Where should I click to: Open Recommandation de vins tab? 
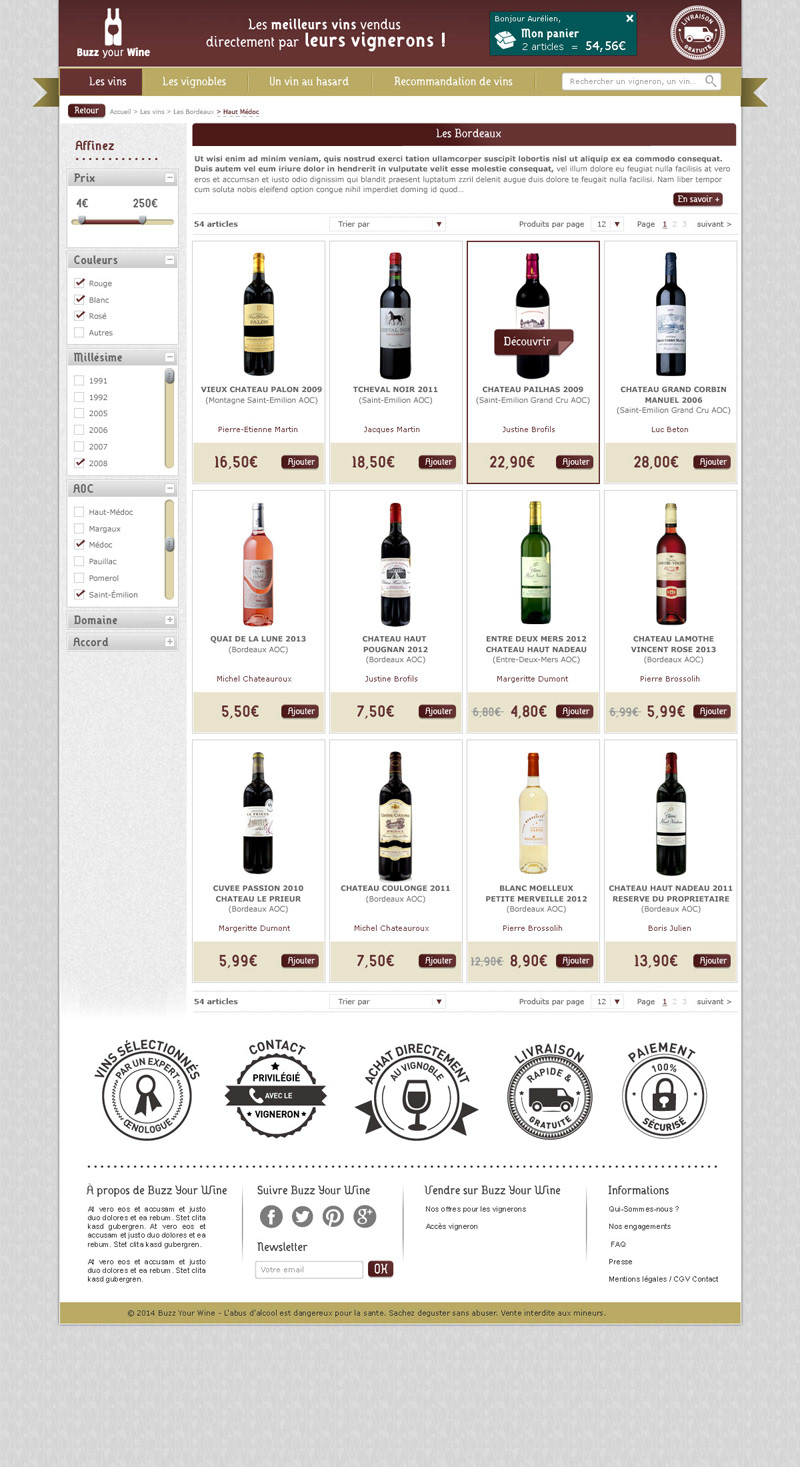coord(453,82)
